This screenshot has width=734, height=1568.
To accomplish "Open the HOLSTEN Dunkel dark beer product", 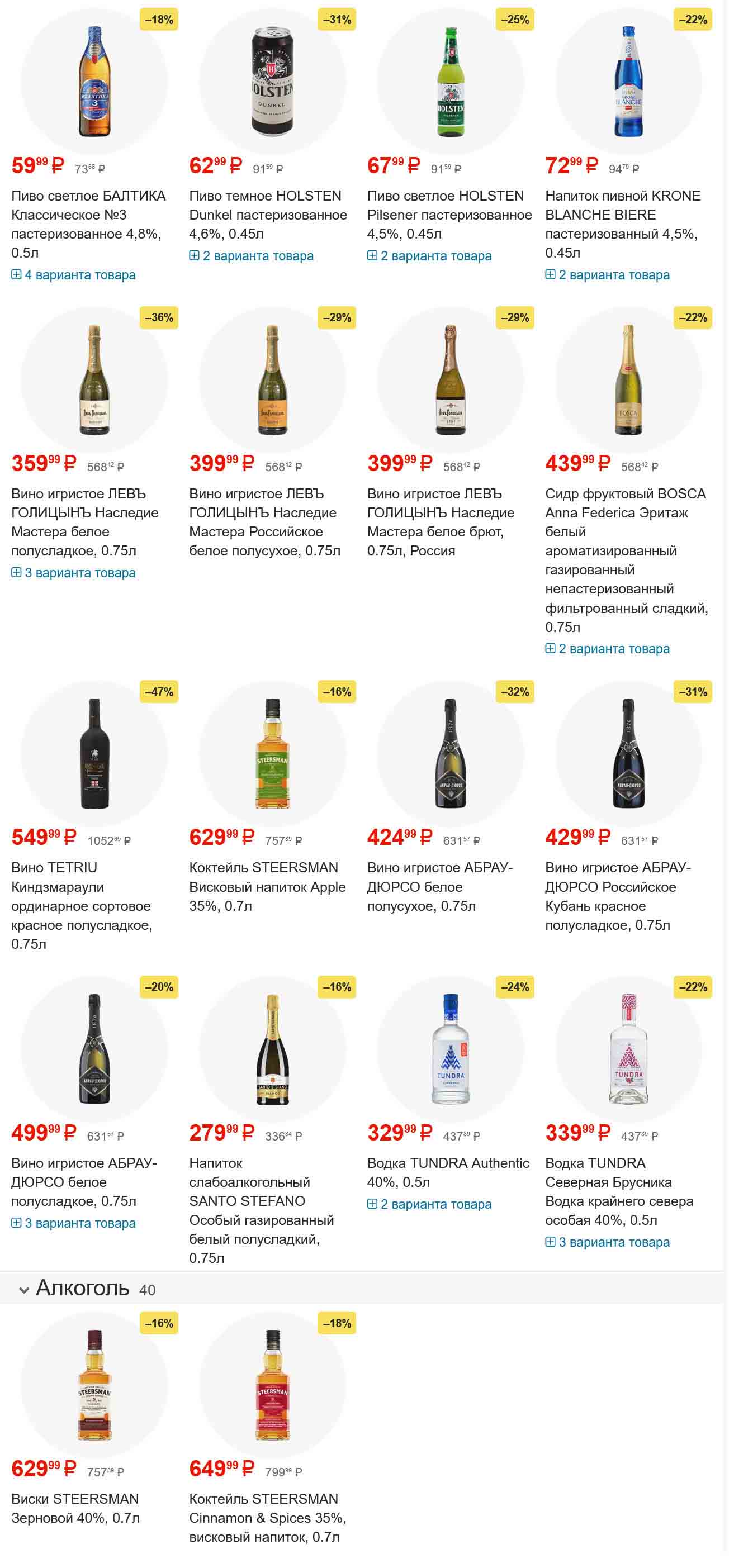I will point(267,214).
